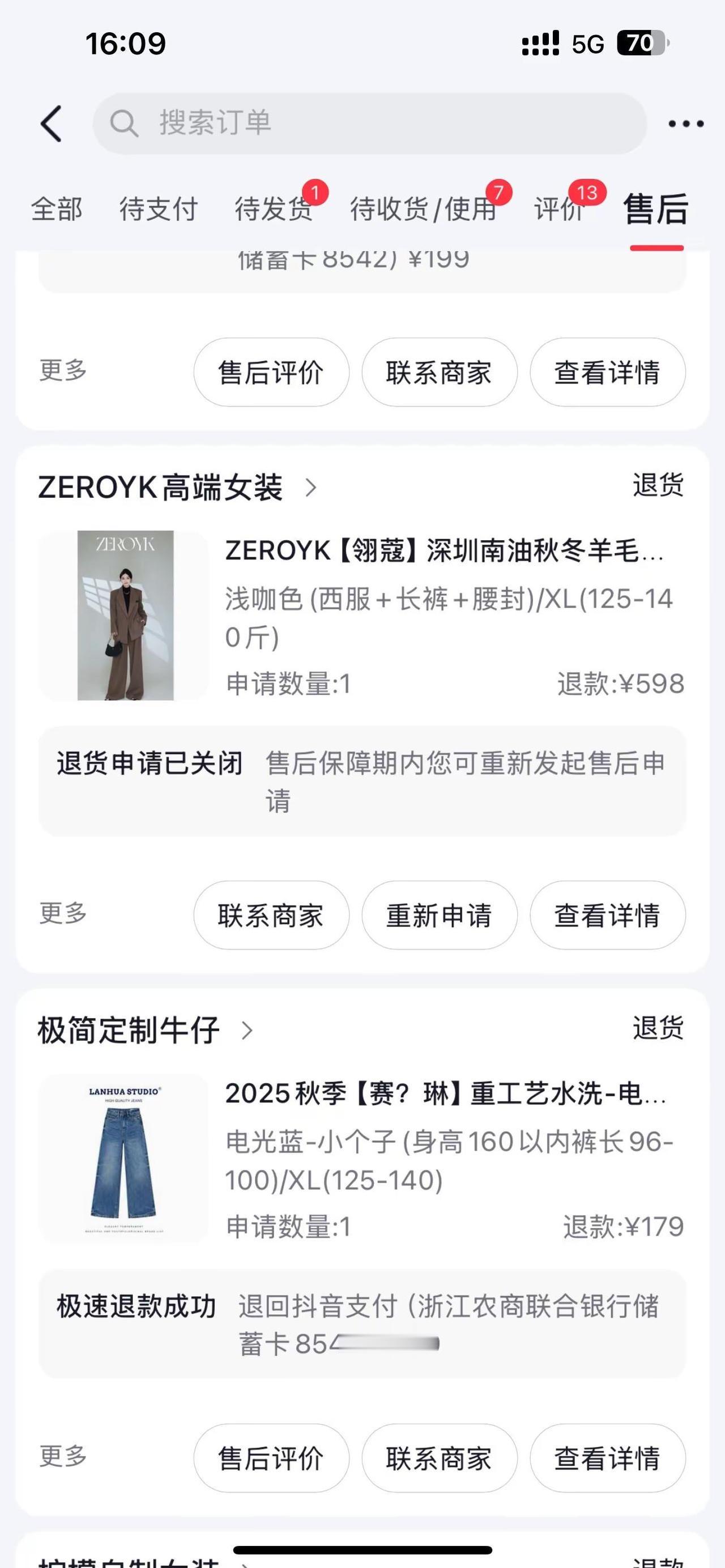725x1568 pixels.
Task: Switch to the 全部 orders tab
Action: point(56,210)
